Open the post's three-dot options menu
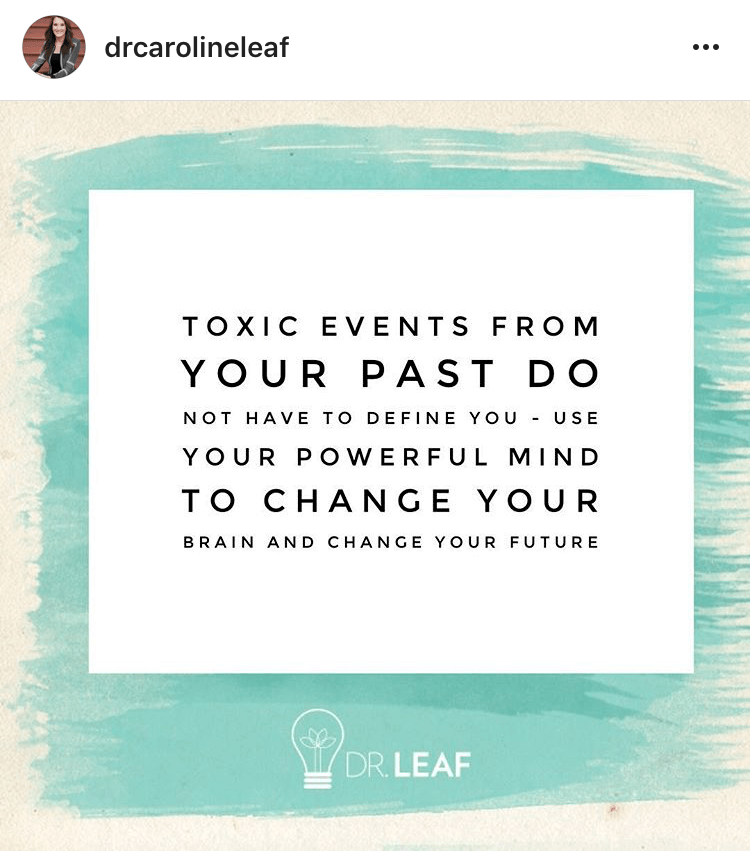 click(705, 48)
